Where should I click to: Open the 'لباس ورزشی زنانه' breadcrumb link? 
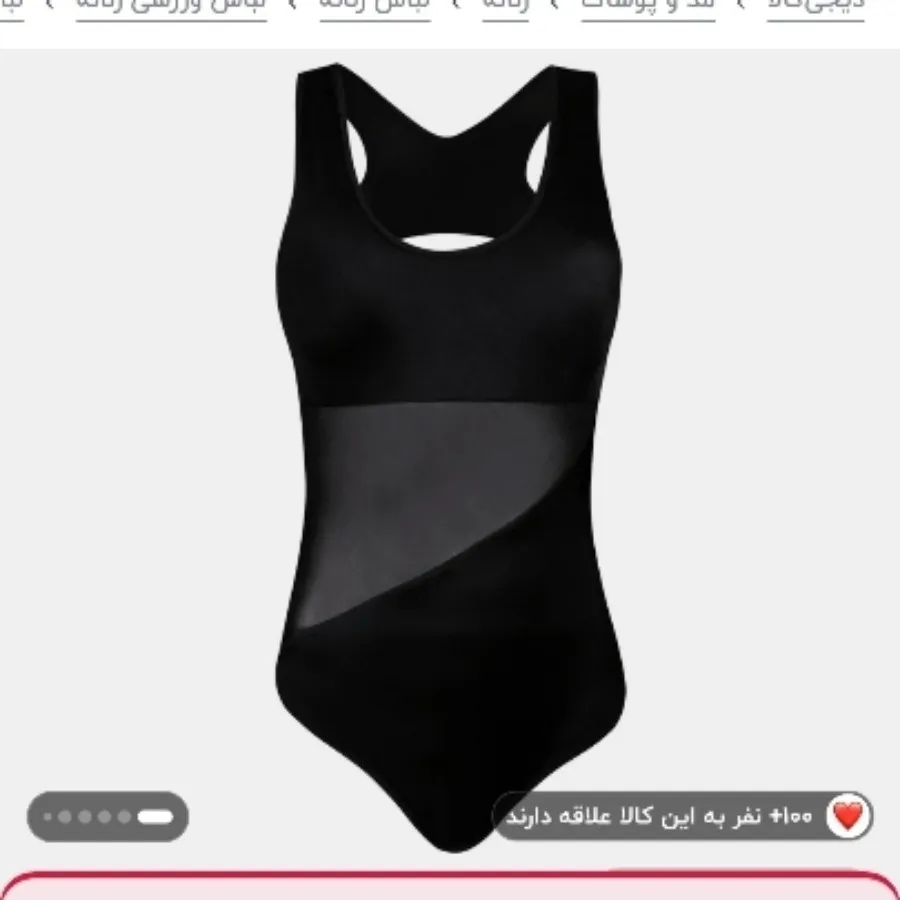172,6
